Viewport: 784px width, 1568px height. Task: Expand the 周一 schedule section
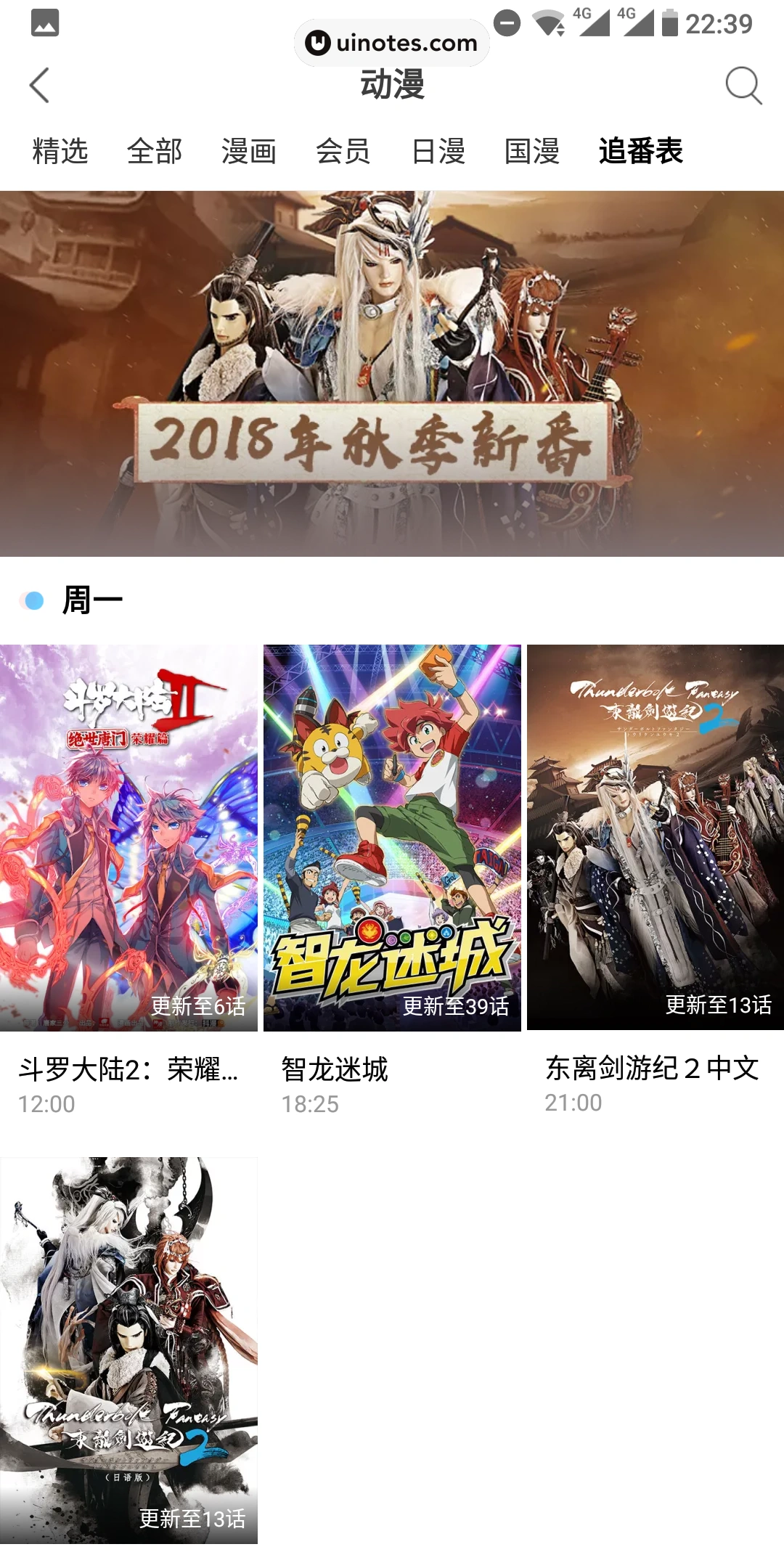pyautogui.click(x=92, y=600)
